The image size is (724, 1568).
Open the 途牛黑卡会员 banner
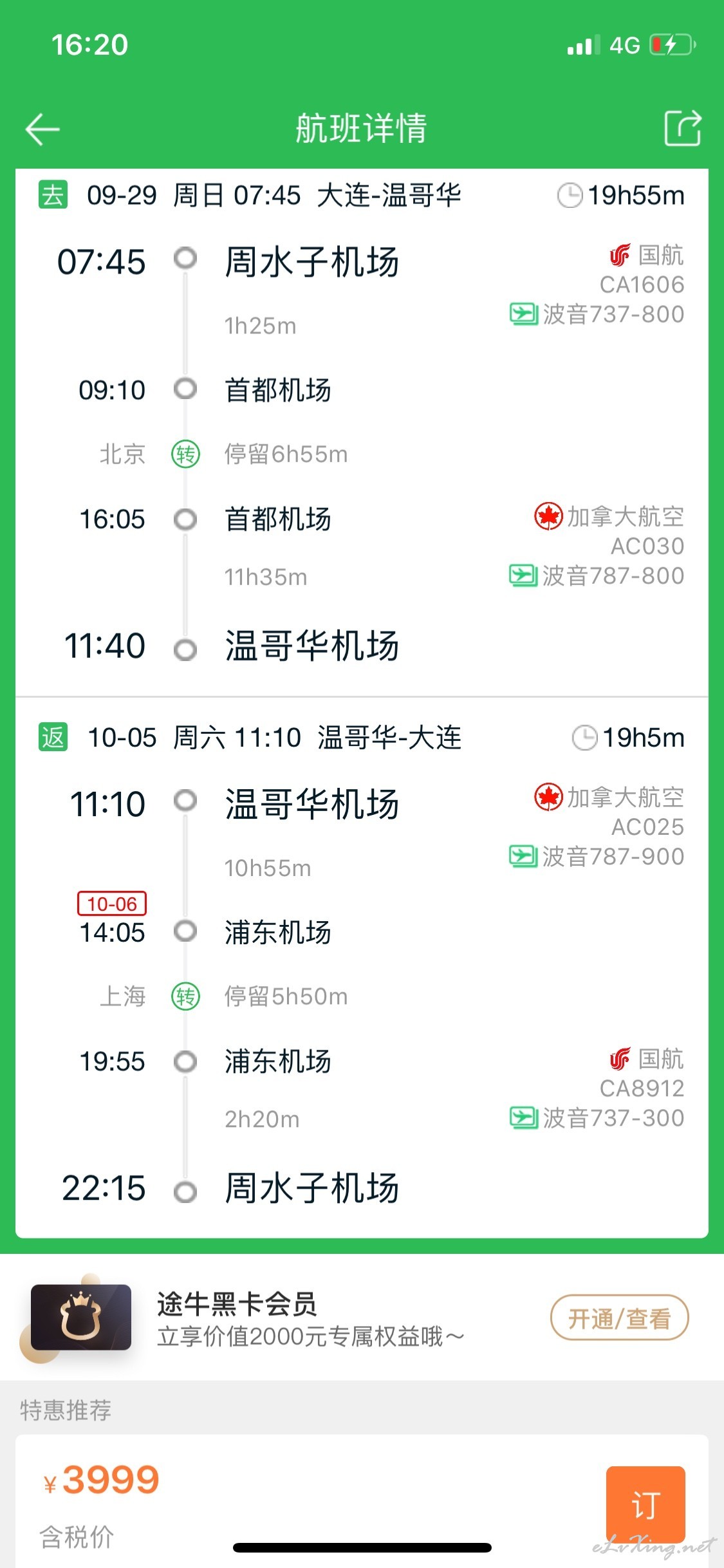(362, 1317)
